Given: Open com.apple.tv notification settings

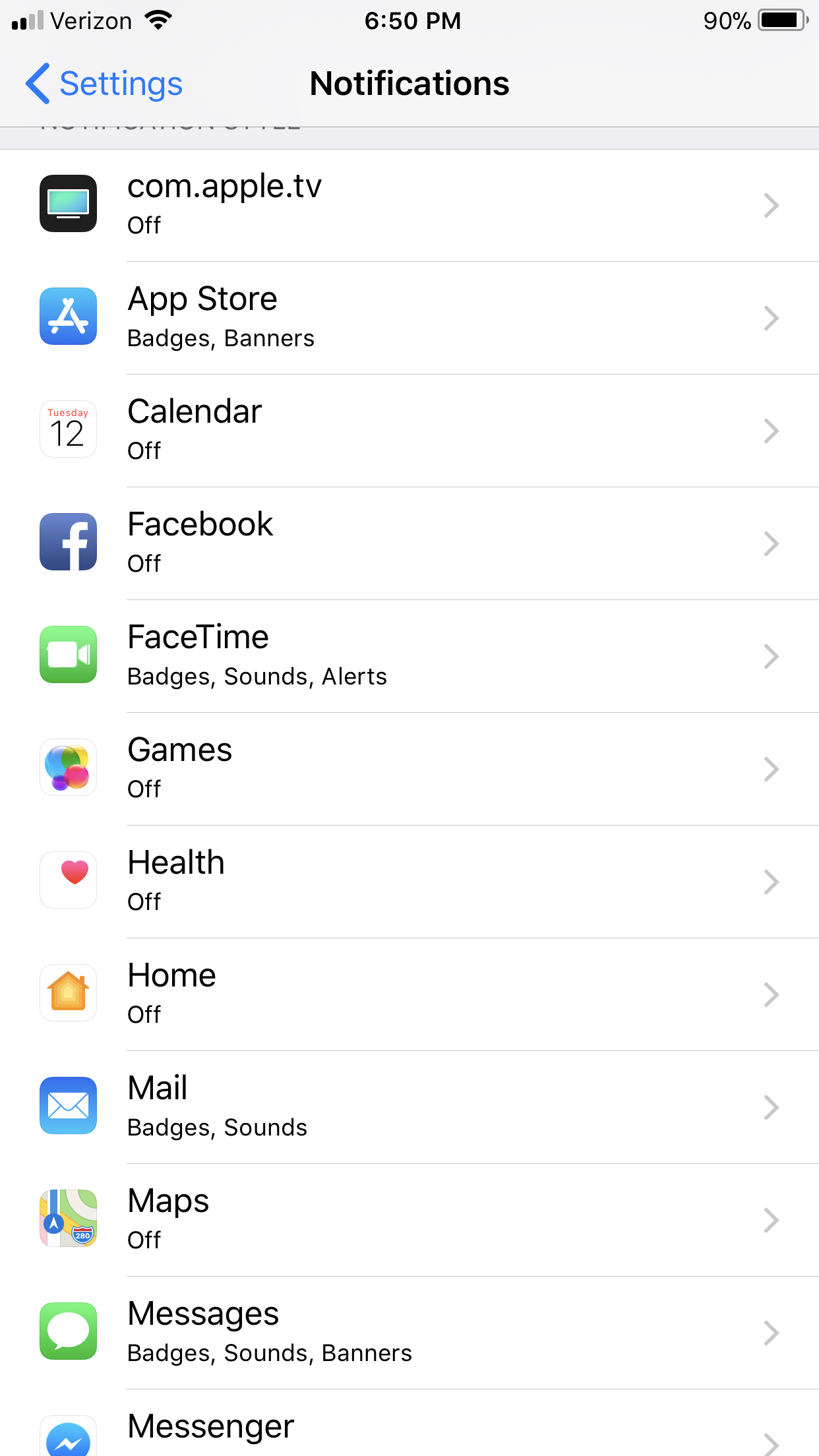Looking at the screenshot, I should tap(409, 205).
